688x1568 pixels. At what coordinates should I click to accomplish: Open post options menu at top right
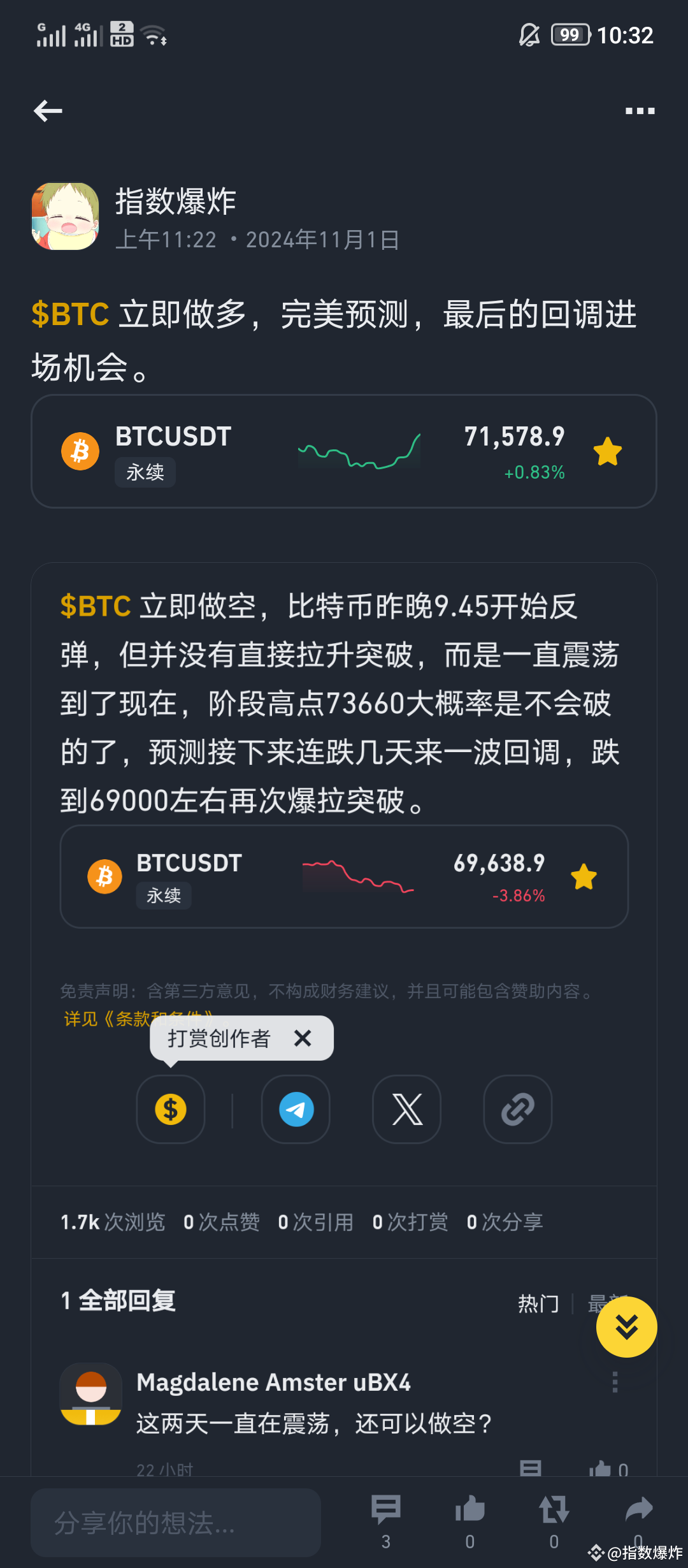pyautogui.click(x=640, y=110)
